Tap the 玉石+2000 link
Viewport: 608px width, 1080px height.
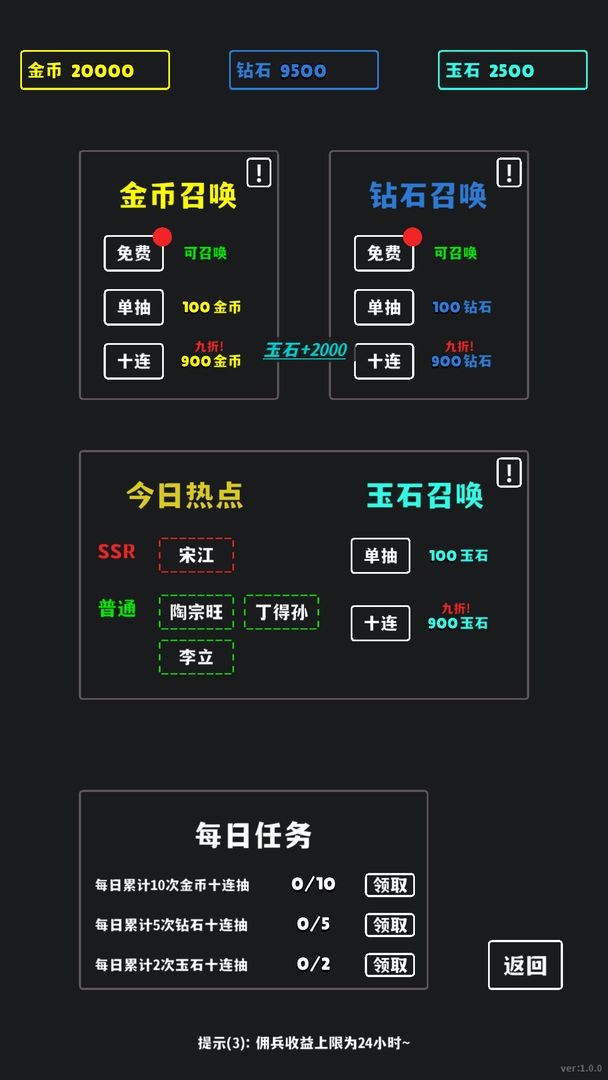(305, 351)
